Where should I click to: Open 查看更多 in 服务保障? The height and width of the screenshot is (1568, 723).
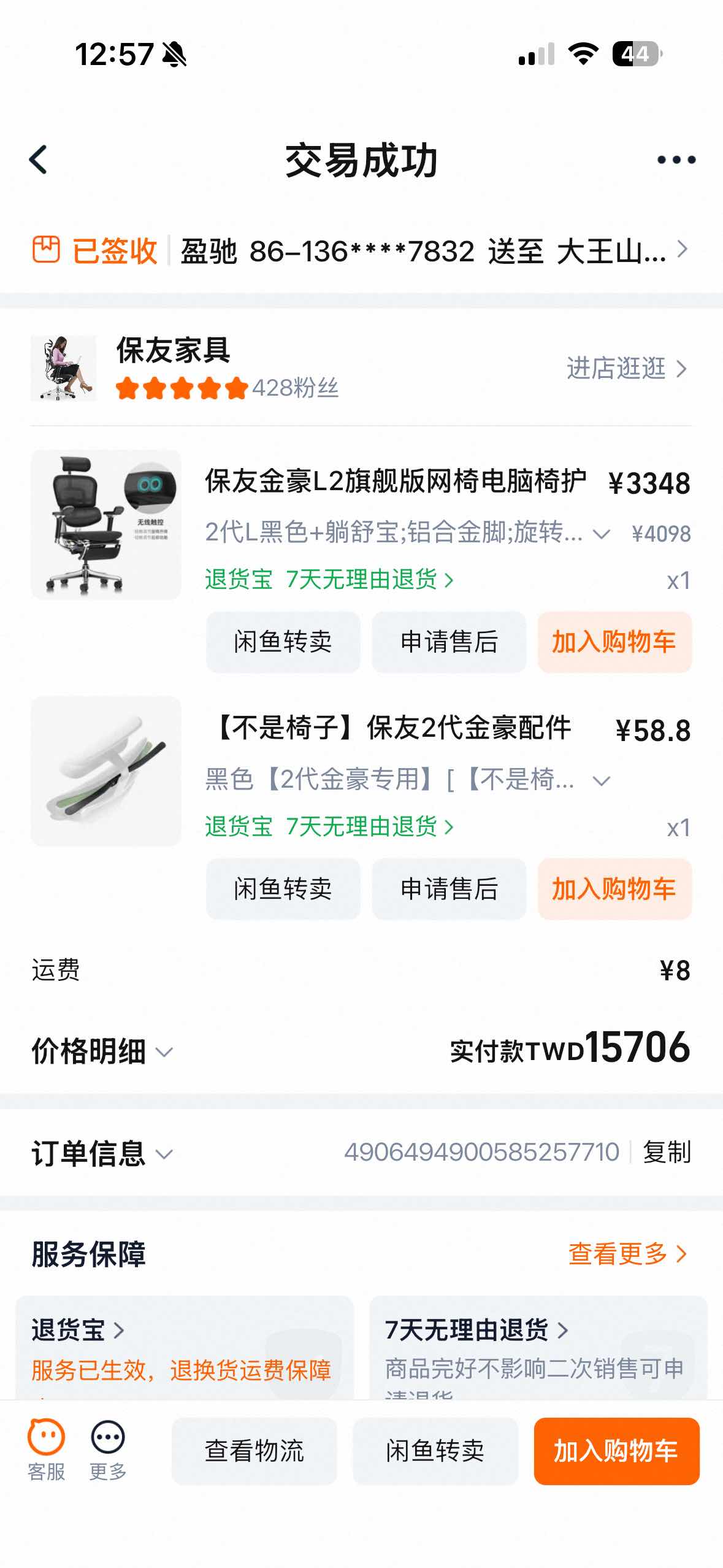point(627,1253)
